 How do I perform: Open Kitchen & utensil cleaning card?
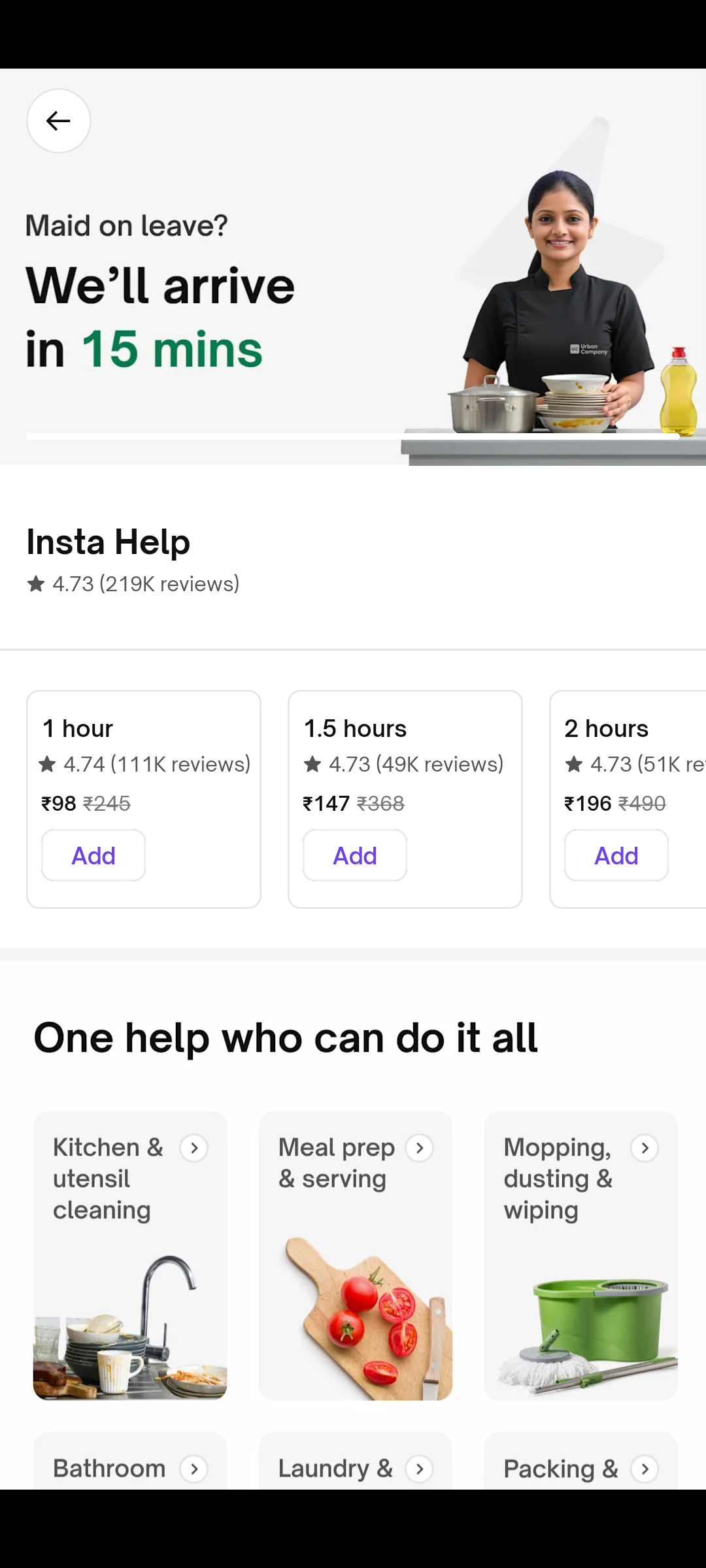[x=130, y=1254]
